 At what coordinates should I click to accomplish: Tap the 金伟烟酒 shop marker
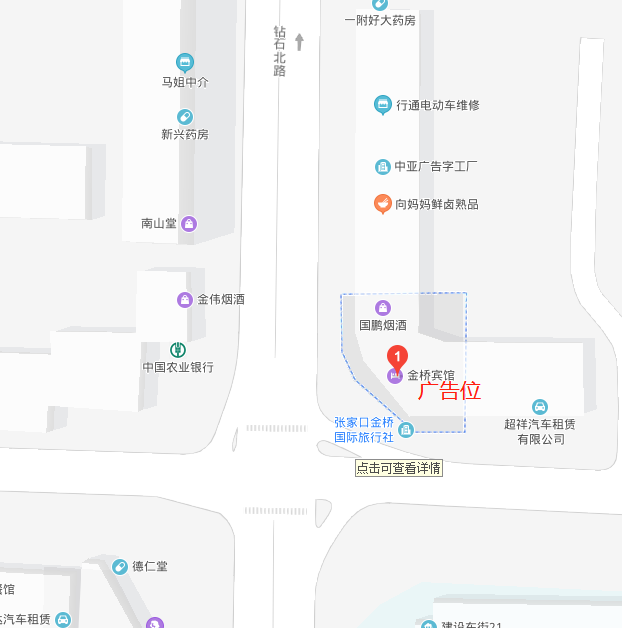pyautogui.click(x=185, y=299)
